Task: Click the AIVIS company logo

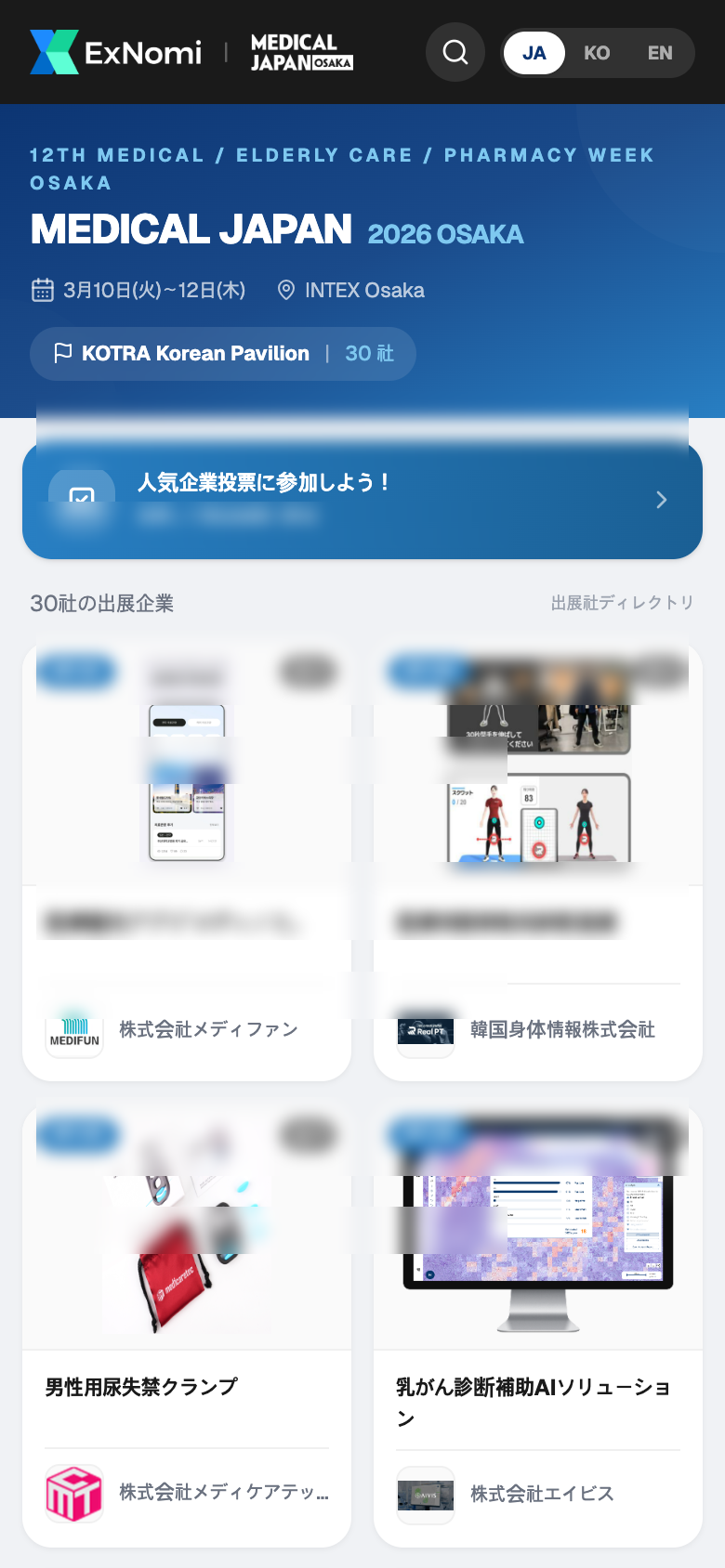Action: point(425,1496)
